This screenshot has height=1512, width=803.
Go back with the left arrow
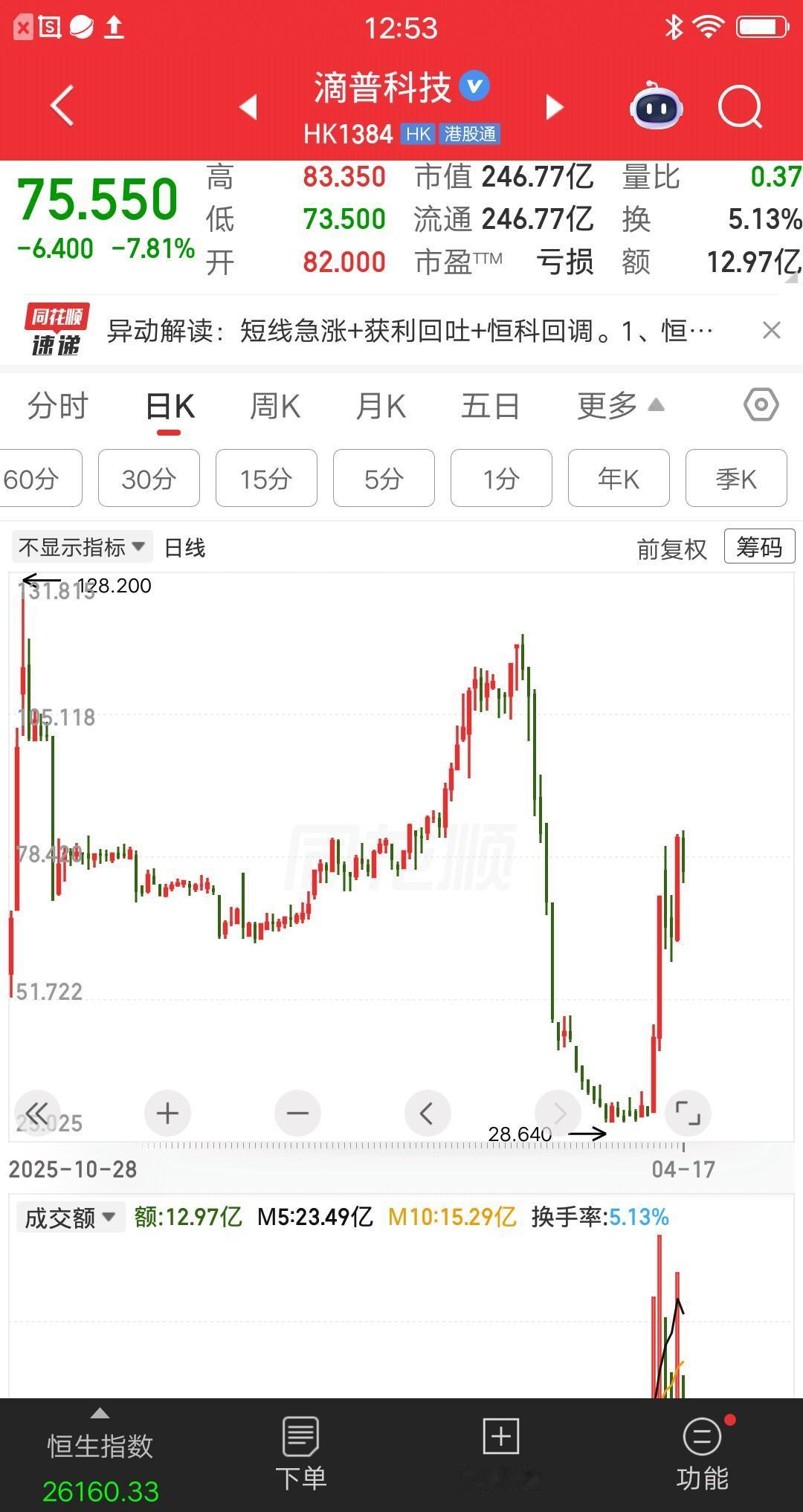tap(62, 106)
